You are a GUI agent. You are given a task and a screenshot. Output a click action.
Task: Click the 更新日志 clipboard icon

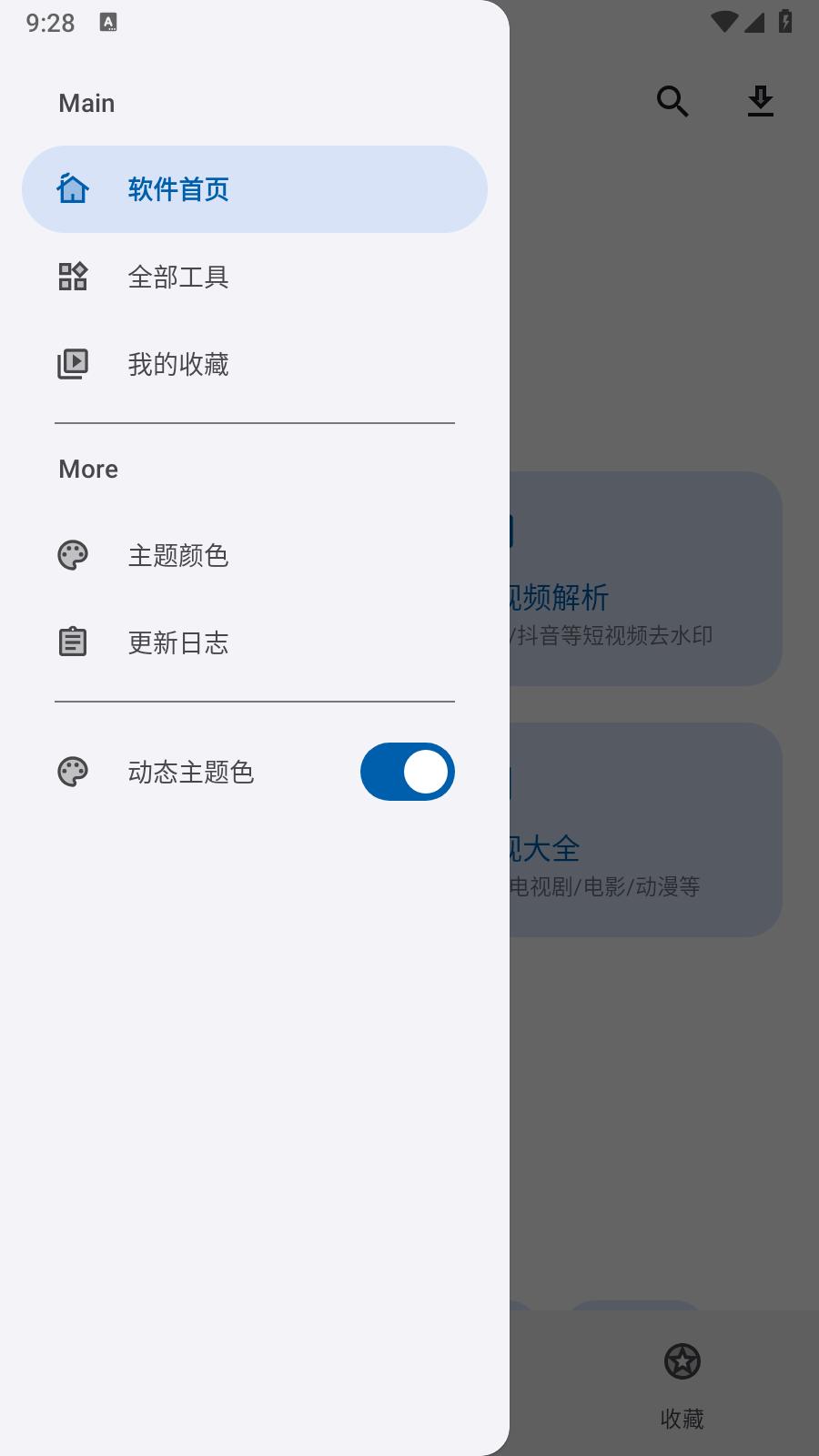pyautogui.click(x=73, y=642)
